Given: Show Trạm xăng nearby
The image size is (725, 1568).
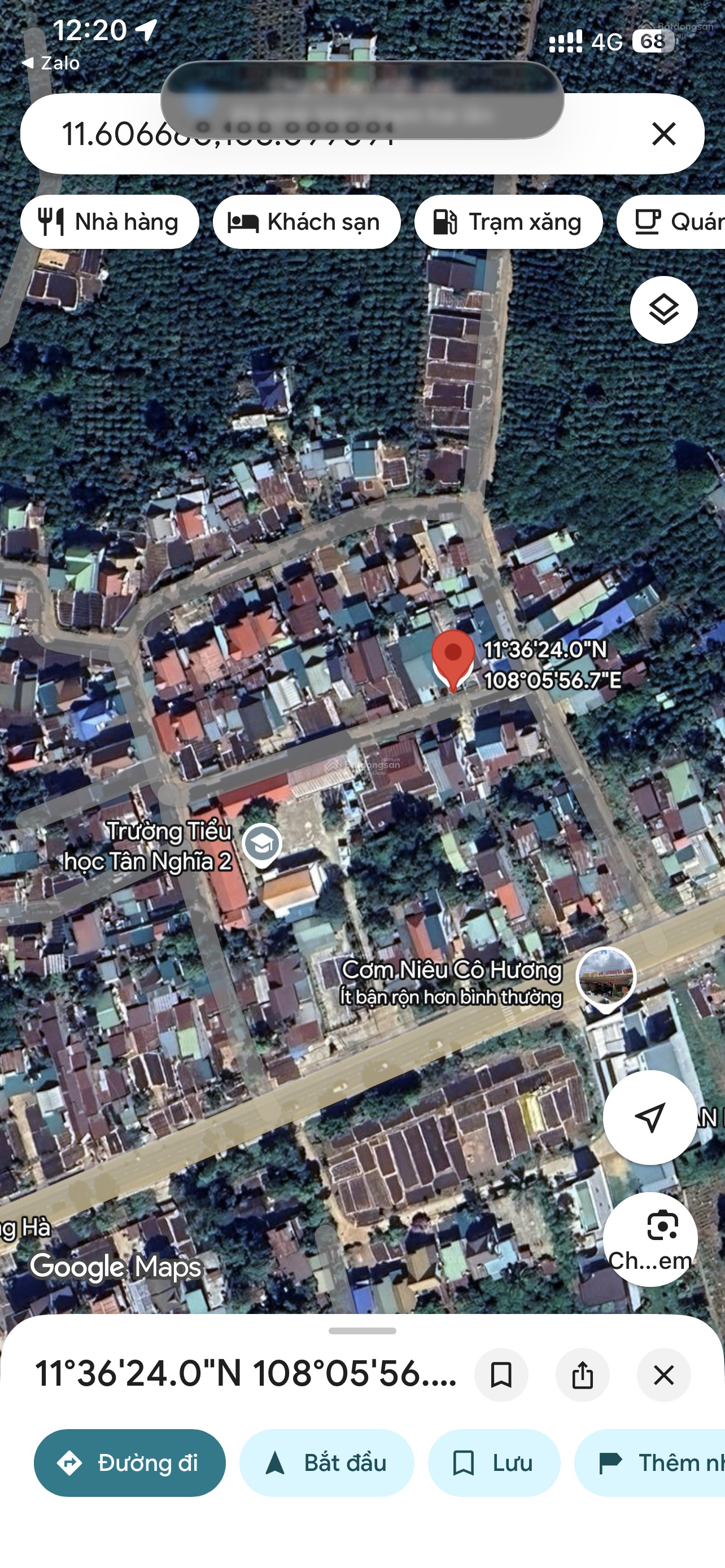Looking at the screenshot, I should tap(508, 222).
